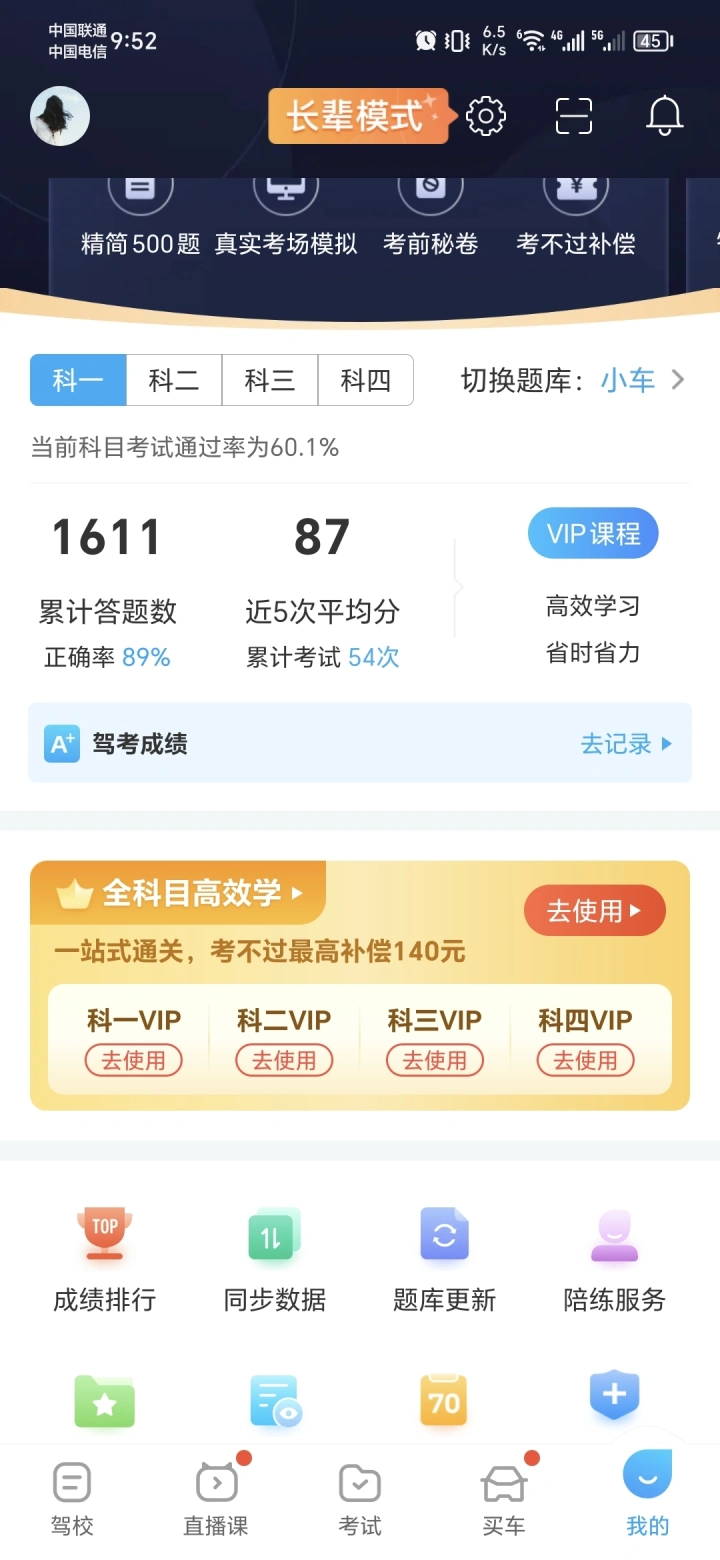Screen dimensions: 720x1560
Task: Open VIP课程 button
Action: [x=593, y=533]
